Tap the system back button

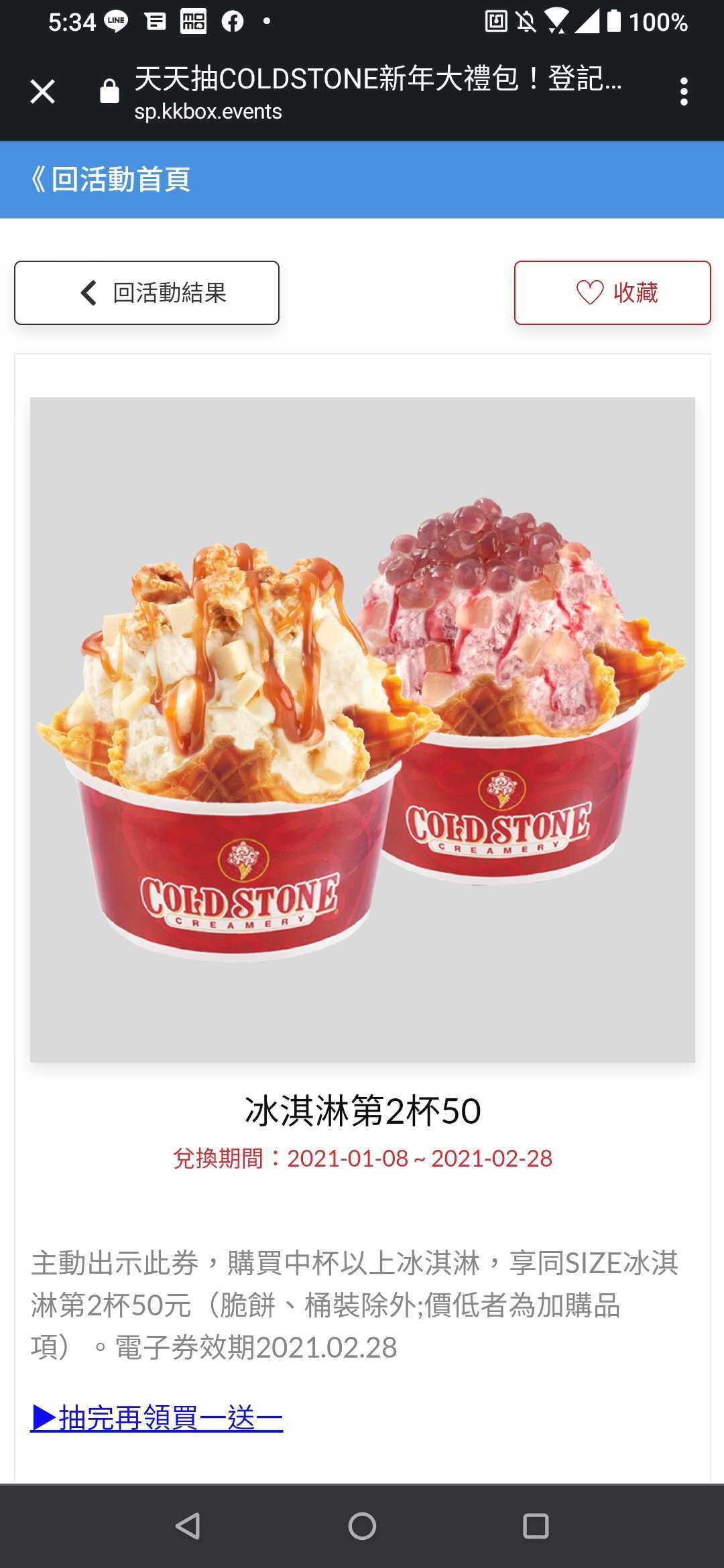point(188,1526)
